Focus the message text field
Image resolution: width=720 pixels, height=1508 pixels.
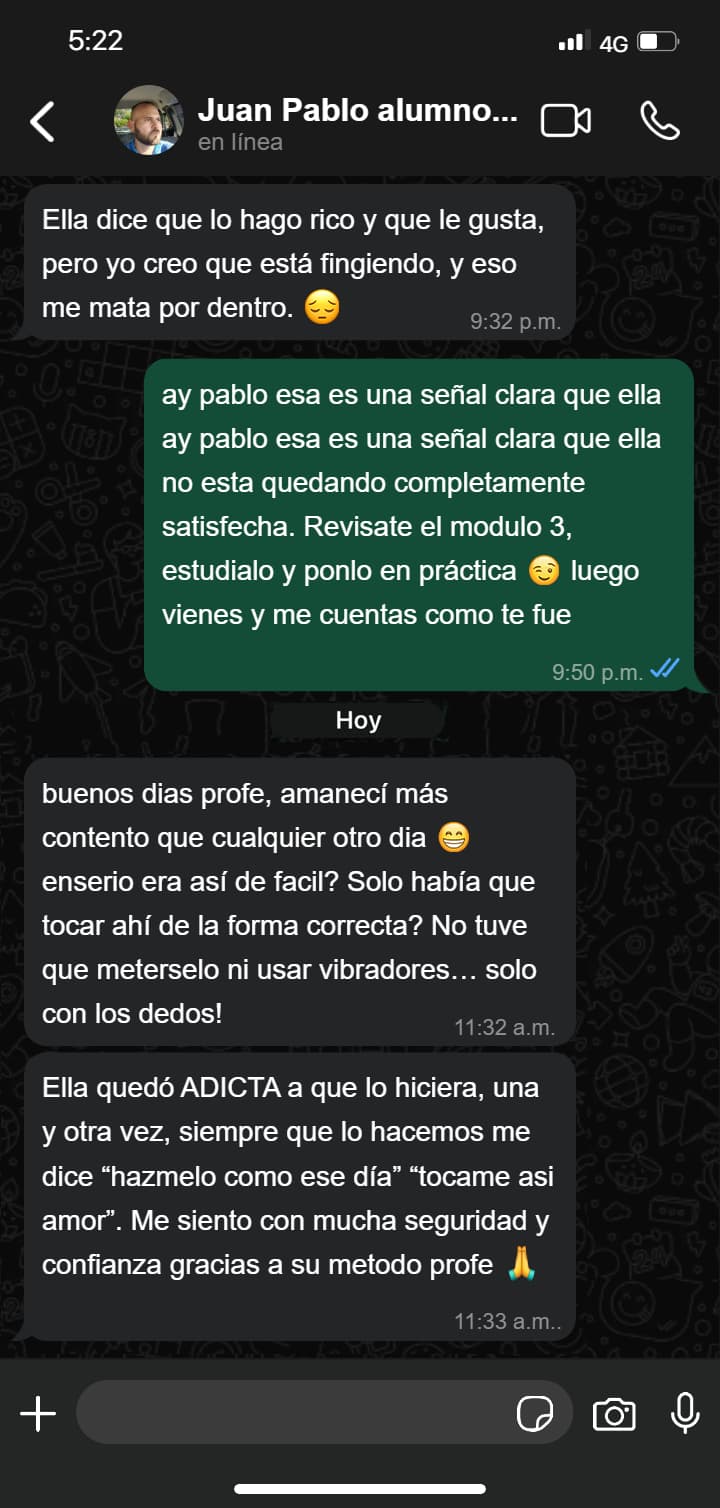tap(290, 1413)
